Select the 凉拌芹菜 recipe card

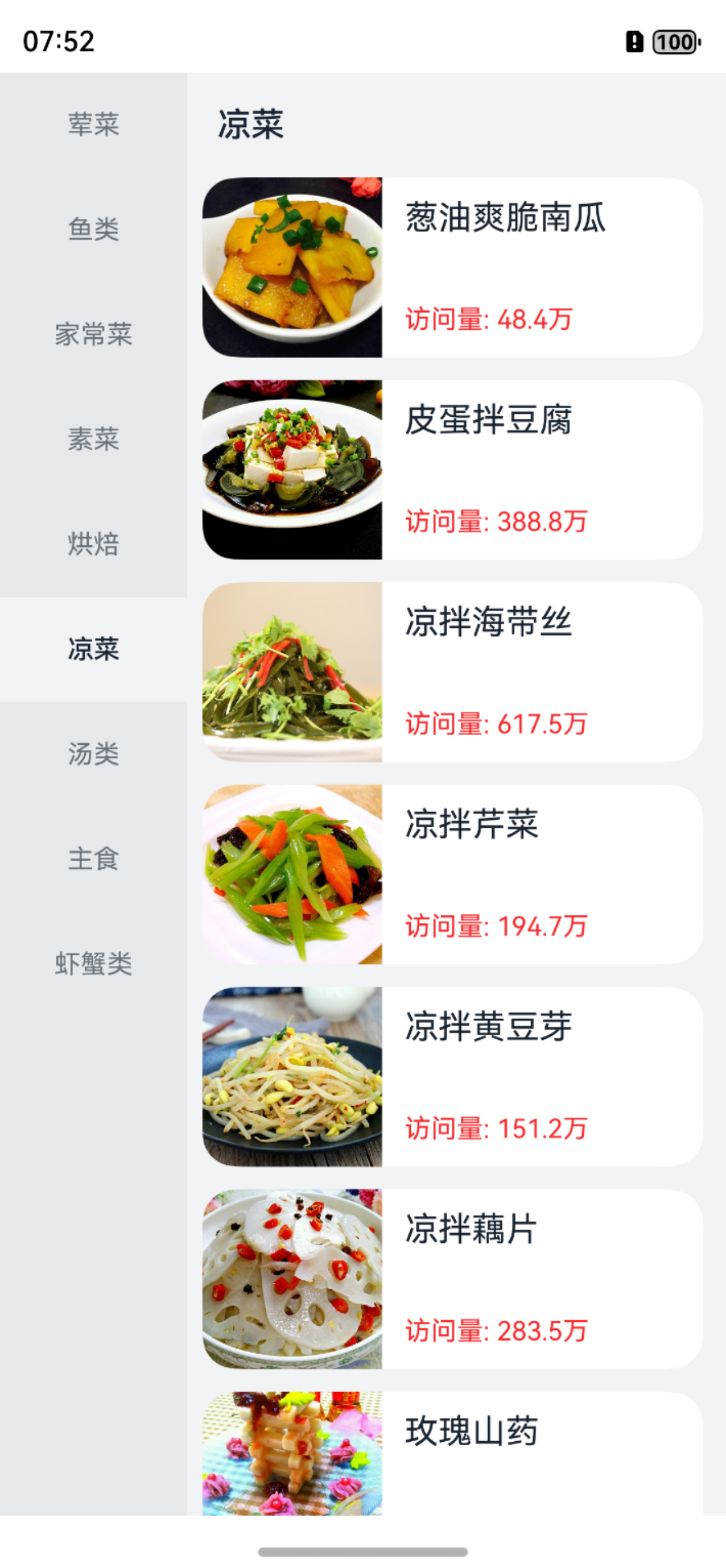tap(452, 874)
